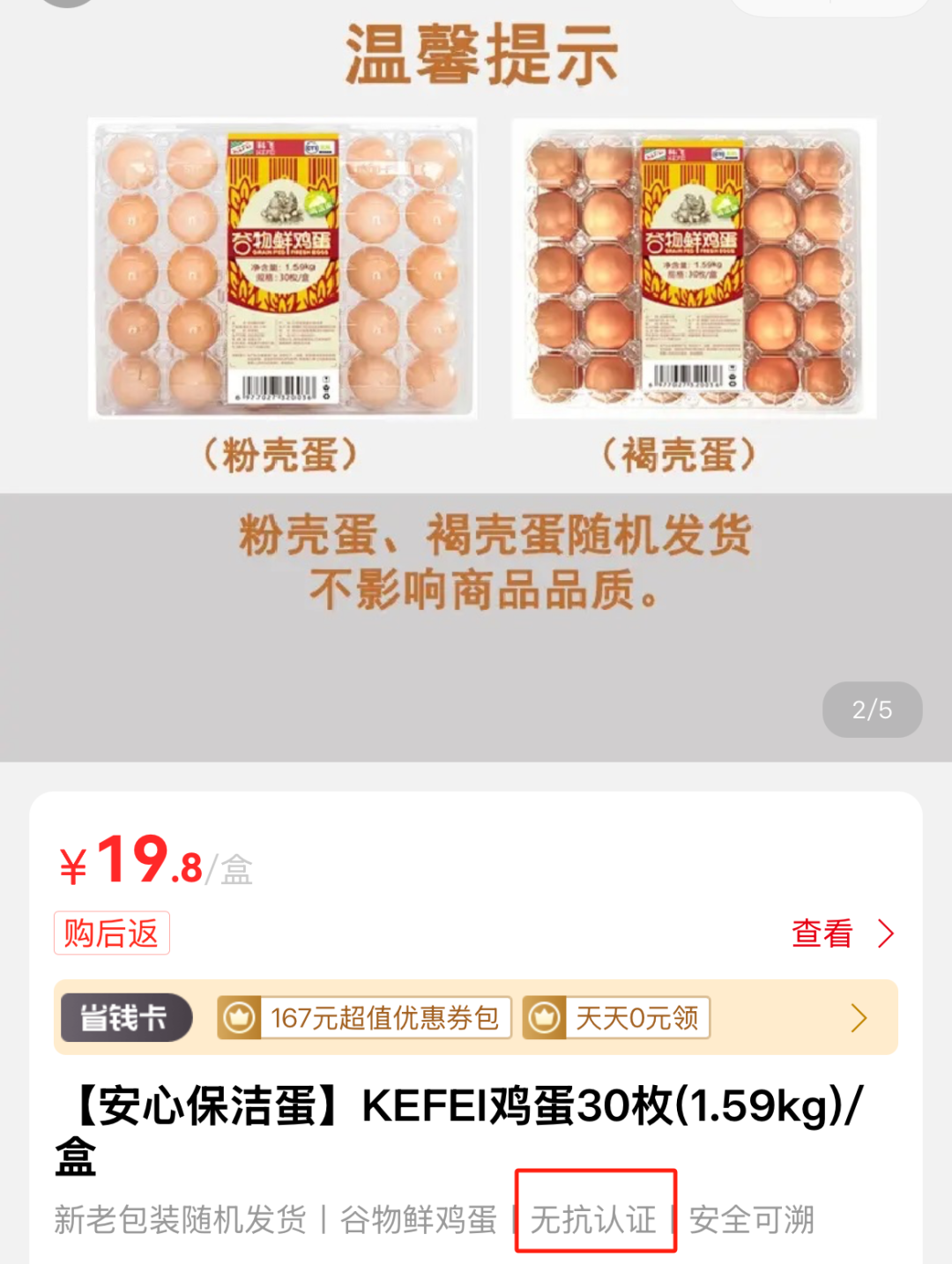Viewport: 952px width, 1264px height.
Task: Tap 查看 to view 购后返 details
Action: [842, 933]
